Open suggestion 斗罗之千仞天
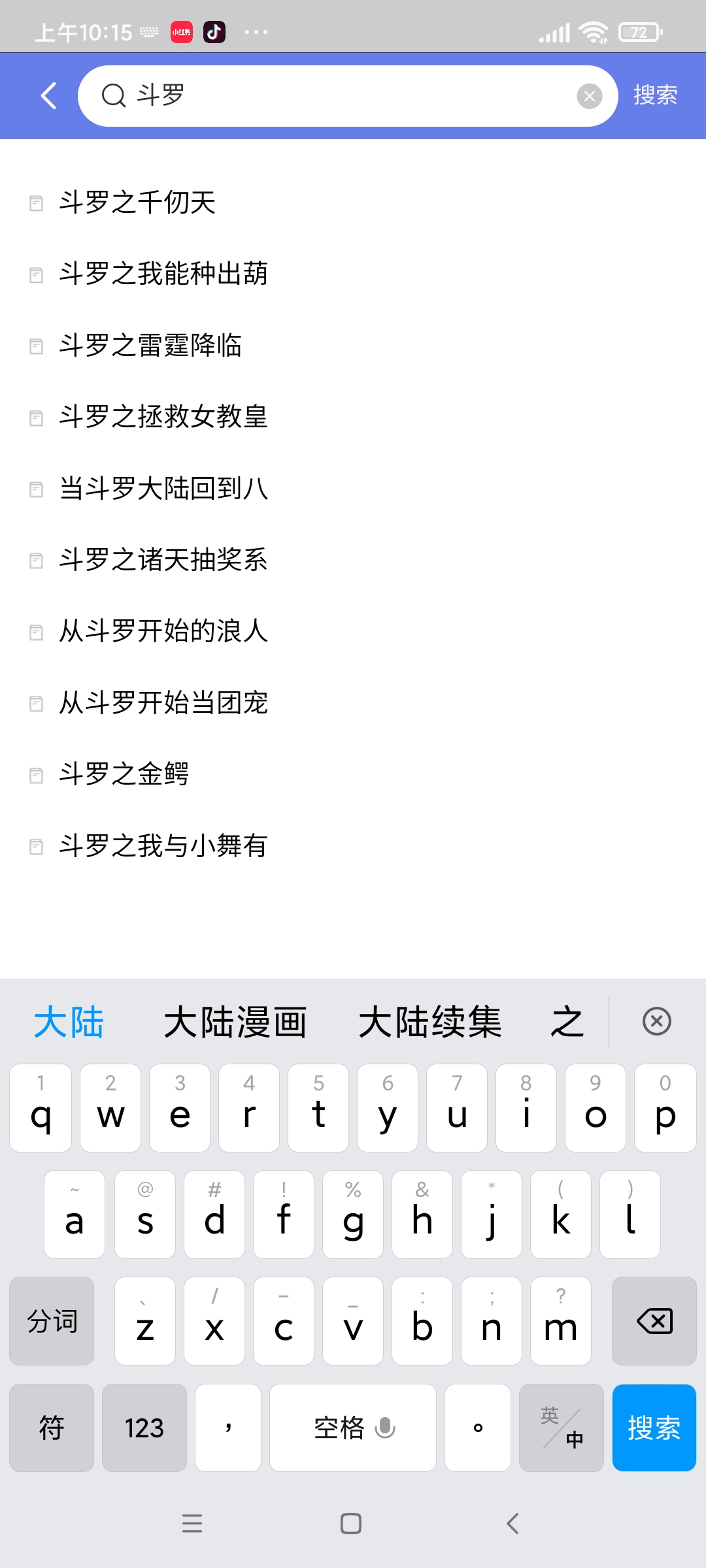This screenshot has width=706, height=1568. tap(137, 203)
